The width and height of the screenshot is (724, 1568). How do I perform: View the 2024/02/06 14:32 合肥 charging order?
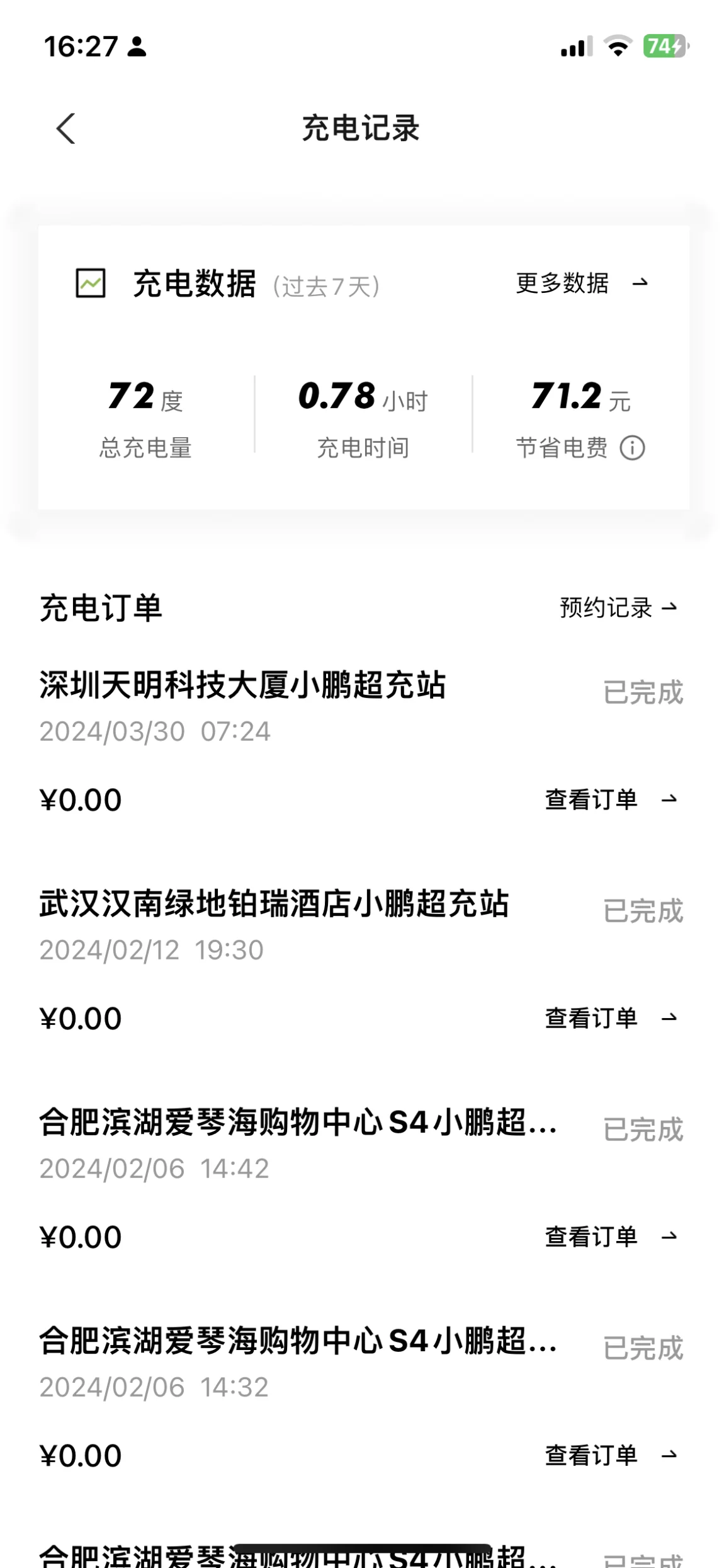coord(611,1455)
